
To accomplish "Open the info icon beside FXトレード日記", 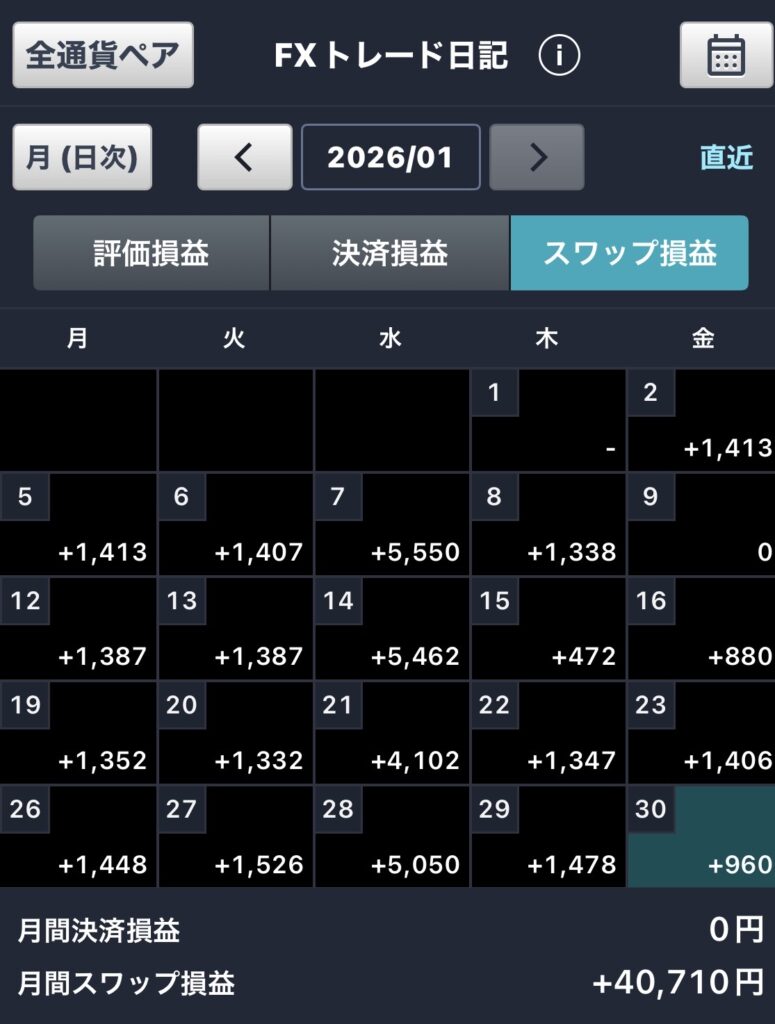I will click(x=559, y=56).
